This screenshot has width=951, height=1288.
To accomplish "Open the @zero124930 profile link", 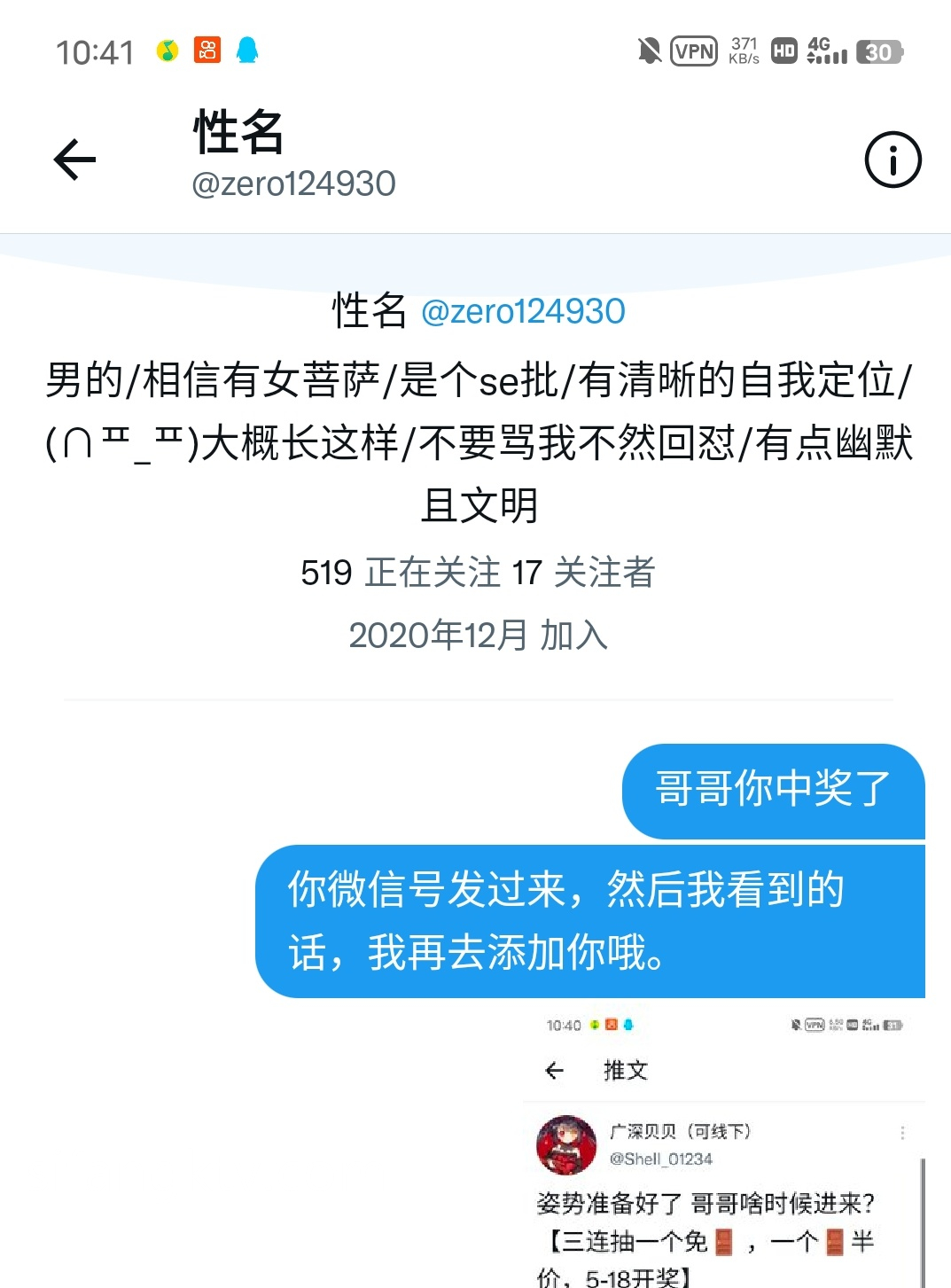I will click(523, 312).
